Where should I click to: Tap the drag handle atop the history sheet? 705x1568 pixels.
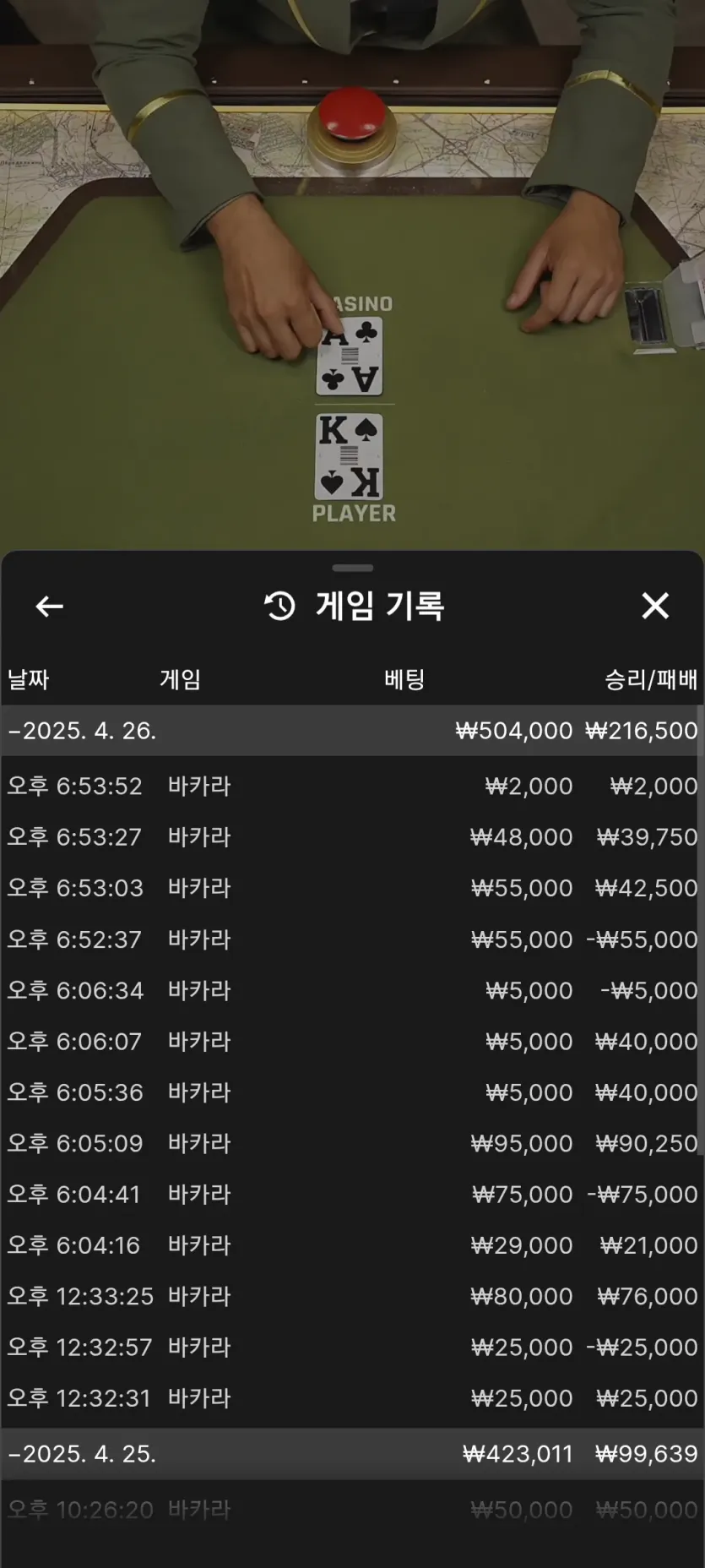(x=352, y=568)
